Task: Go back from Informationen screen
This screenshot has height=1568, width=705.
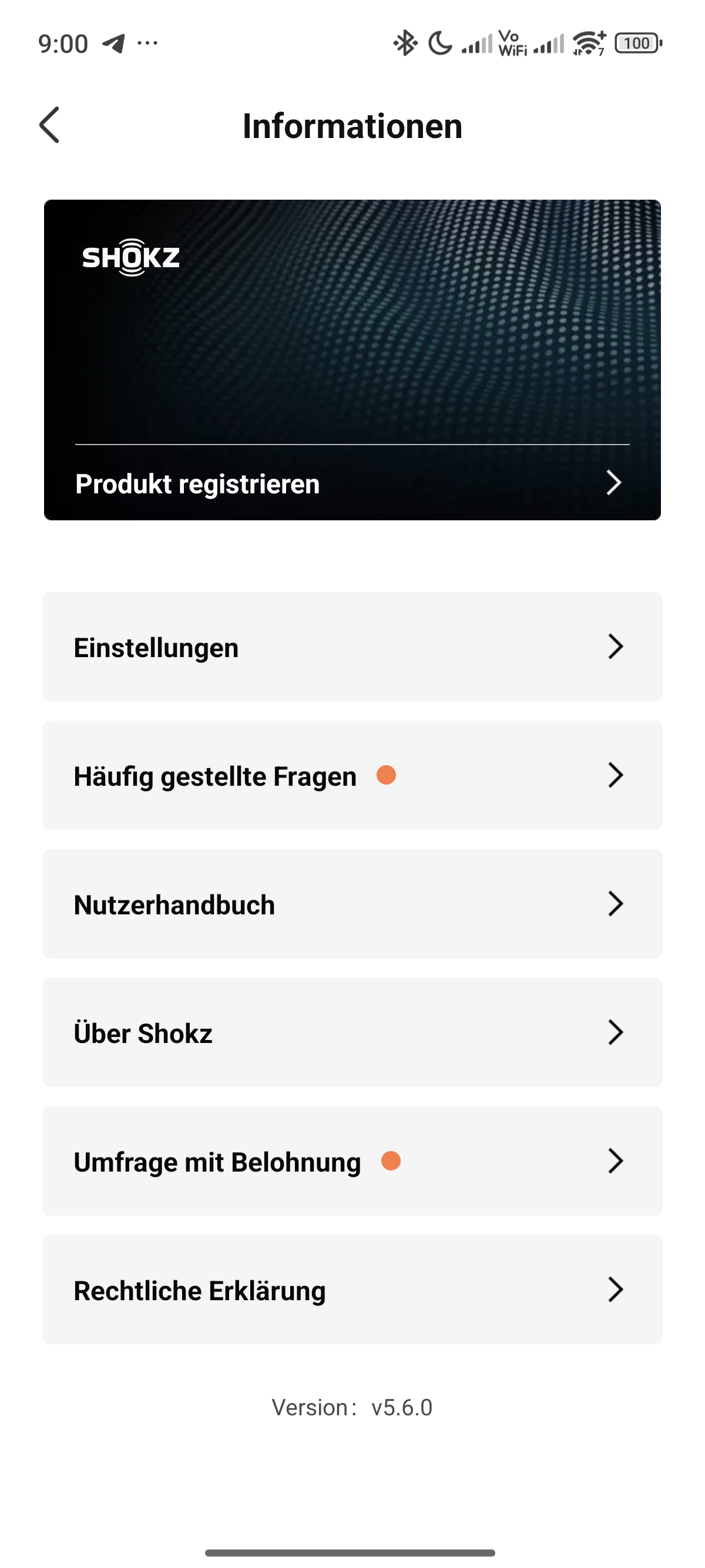Action: pos(49,126)
